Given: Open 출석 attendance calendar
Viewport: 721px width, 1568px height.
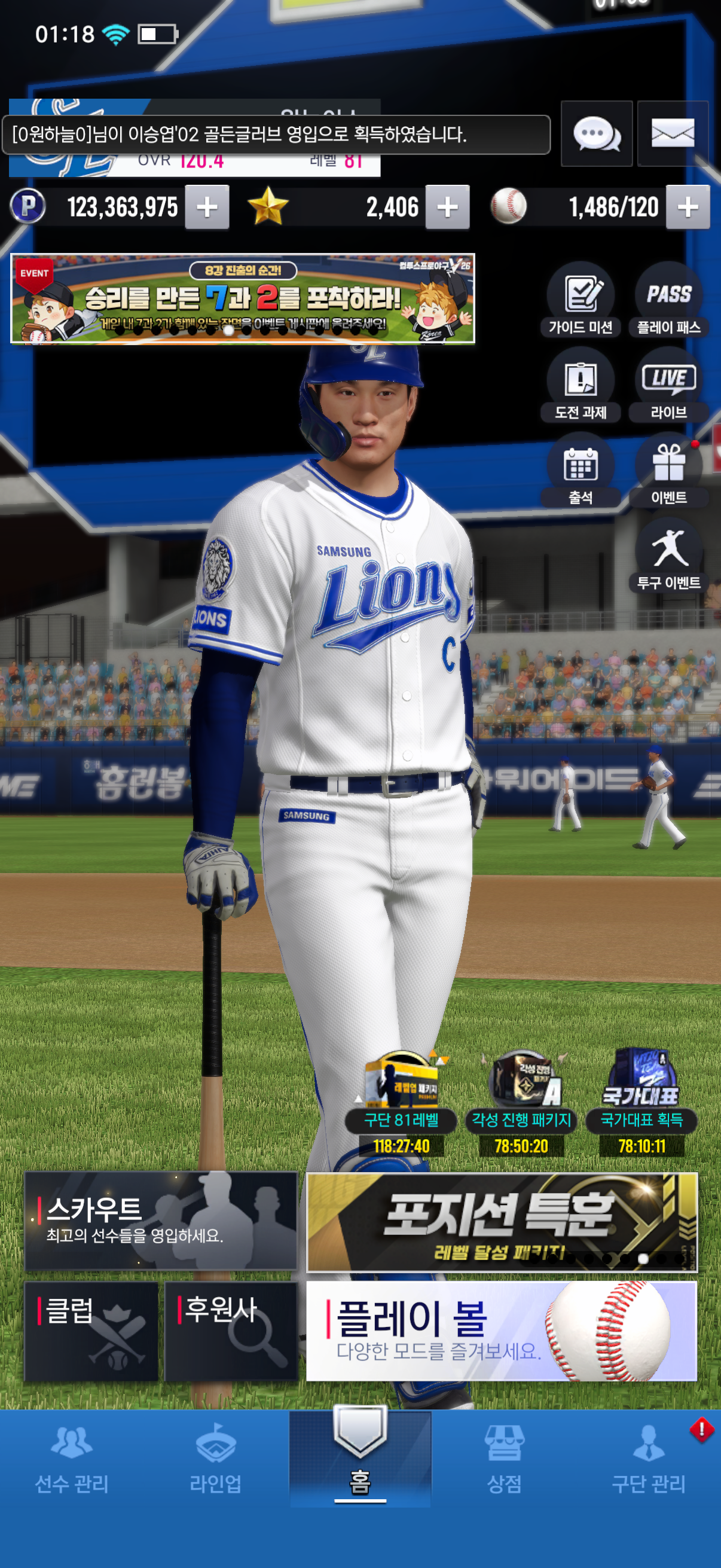Looking at the screenshot, I should 581,471.
